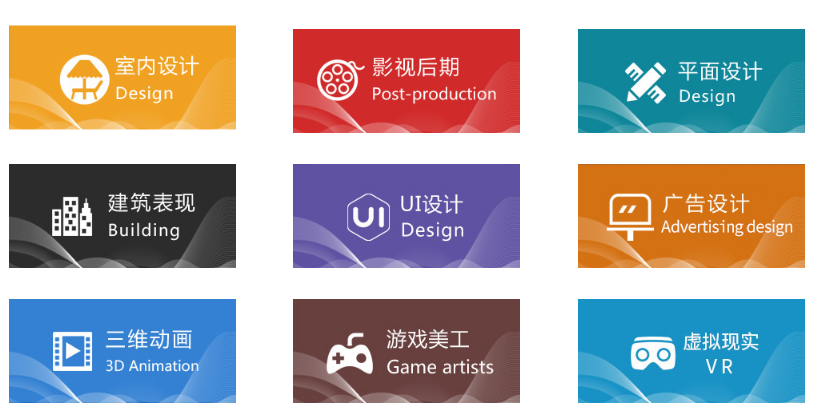The width and height of the screenshot is (817, 413).
Task: Open the UI设计 Design tile
Action: point(406,215)
